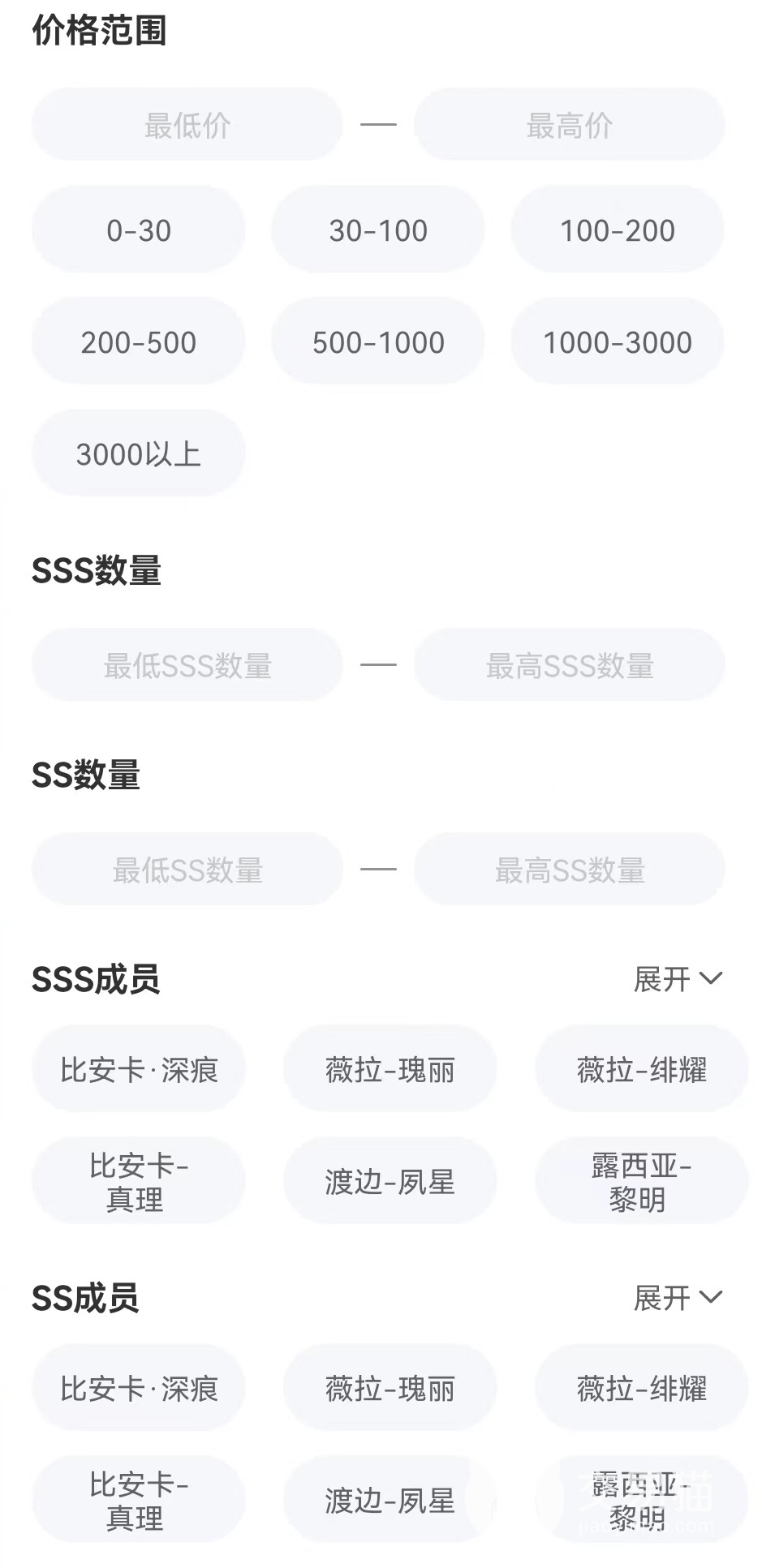Pick the 1000-3000 price chip

(x=617, y=342)
